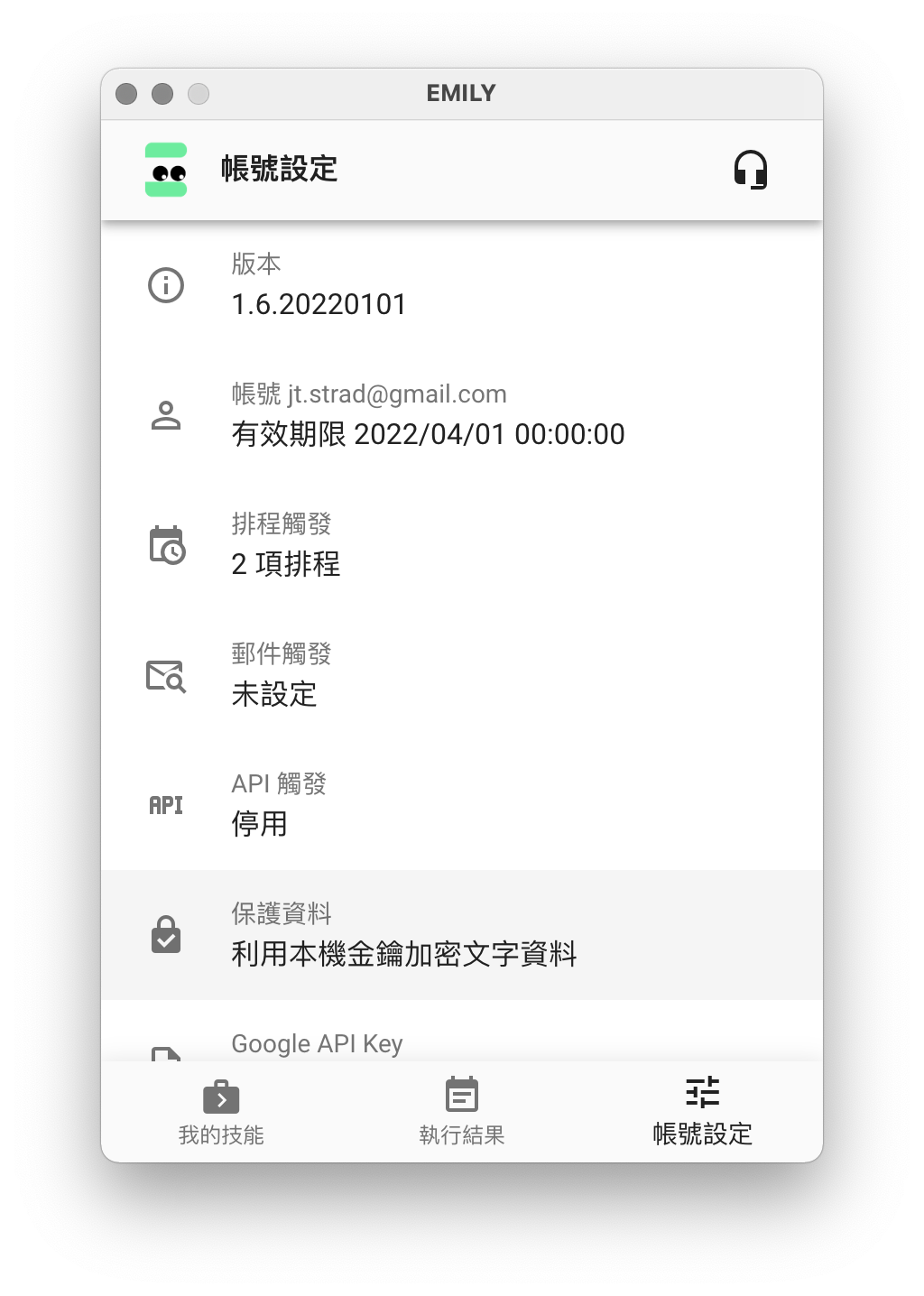Open API 觸發 settings row
The width and height of the screenshot is (924, 1296).
point(461,805)
